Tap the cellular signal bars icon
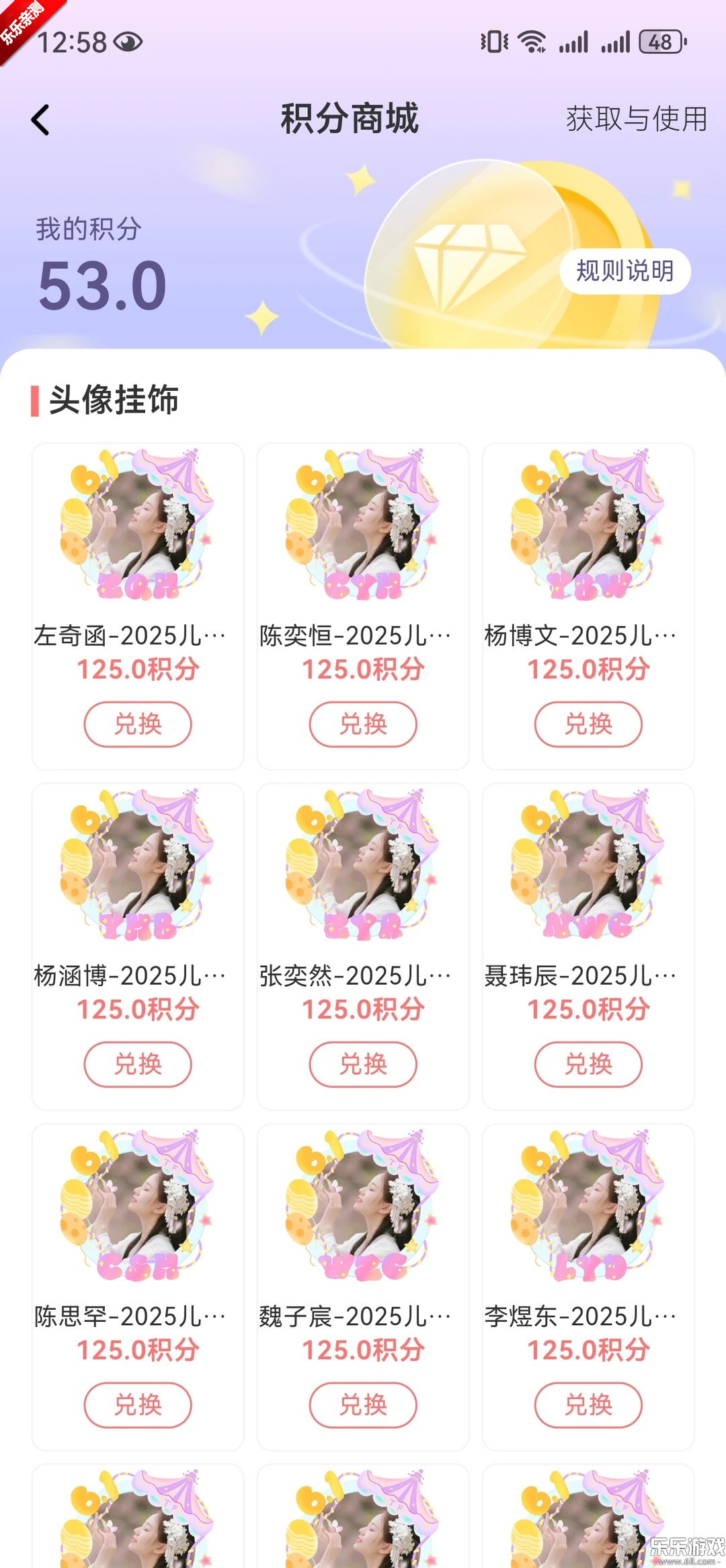Image resolution: width=726 pixels, height=1568 pixels. 575,42
